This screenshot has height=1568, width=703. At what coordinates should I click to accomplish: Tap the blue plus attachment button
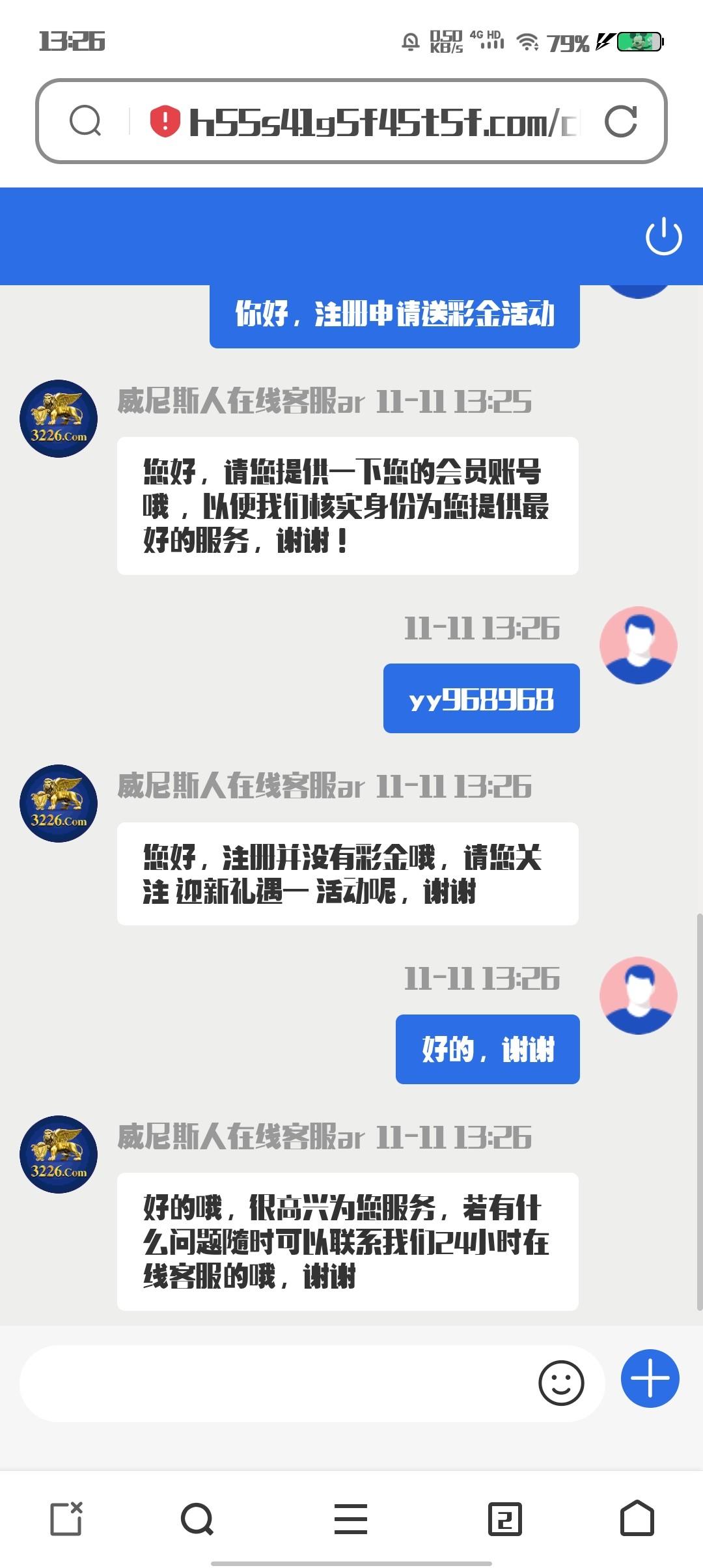[x=650, y=1379]
